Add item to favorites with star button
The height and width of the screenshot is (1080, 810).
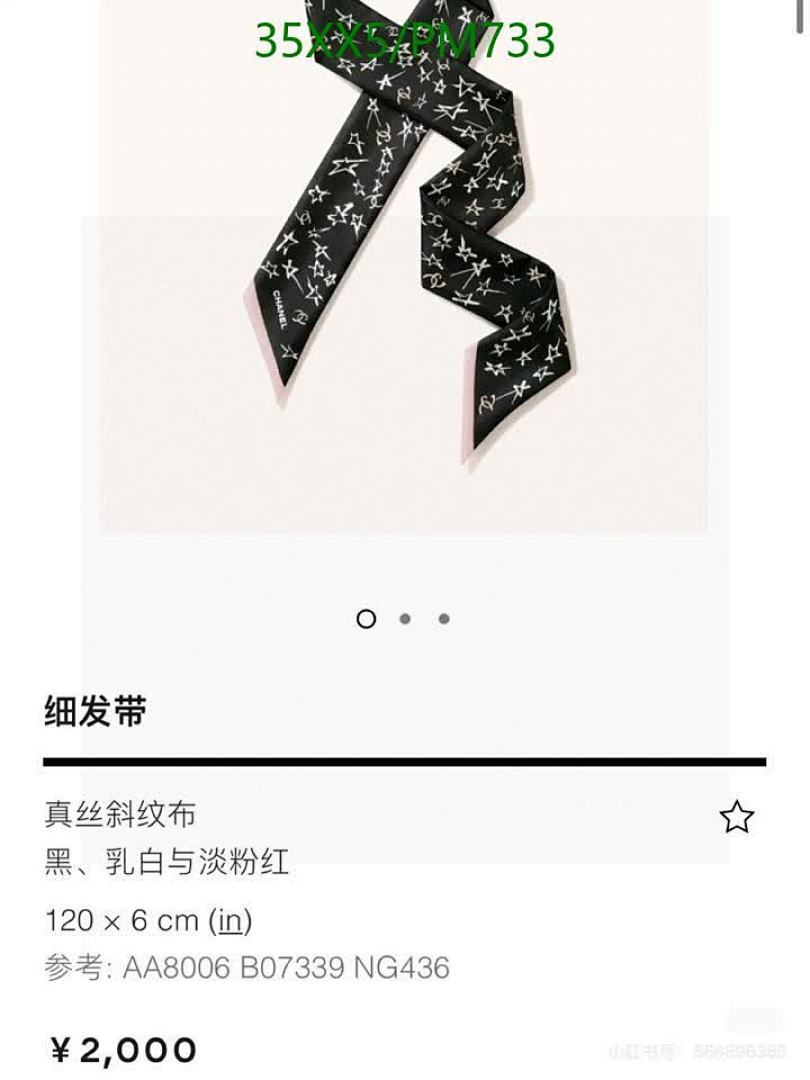pos(737,818)
